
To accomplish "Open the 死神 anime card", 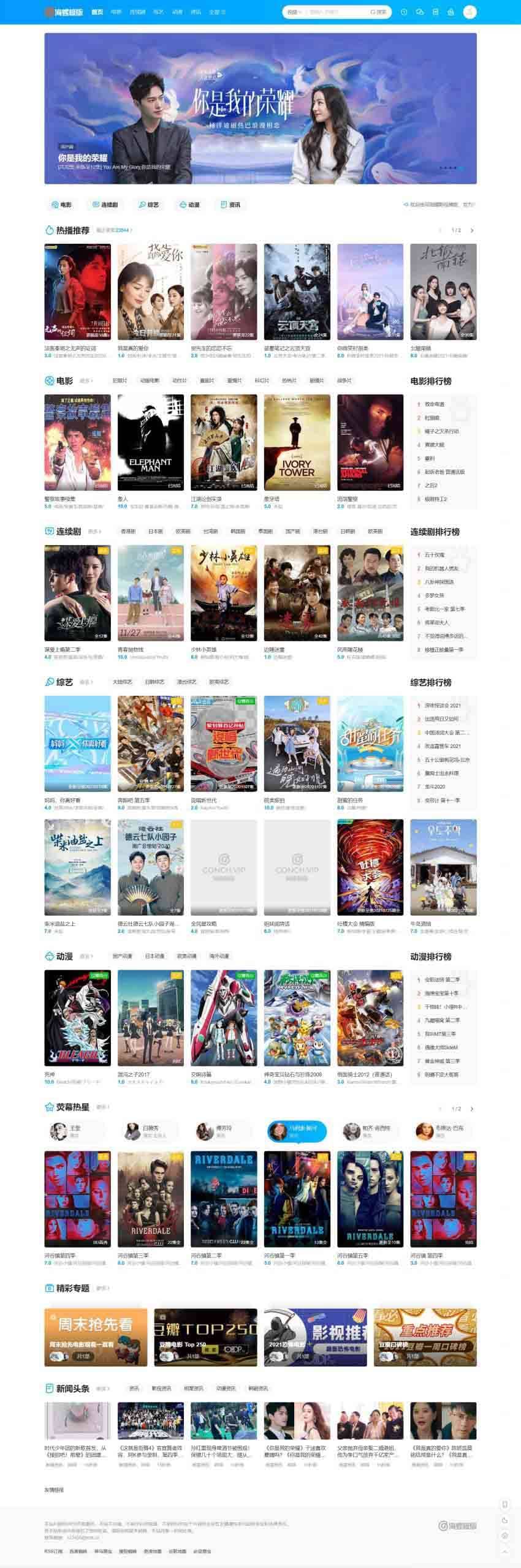I will [x=77, y=1017].
